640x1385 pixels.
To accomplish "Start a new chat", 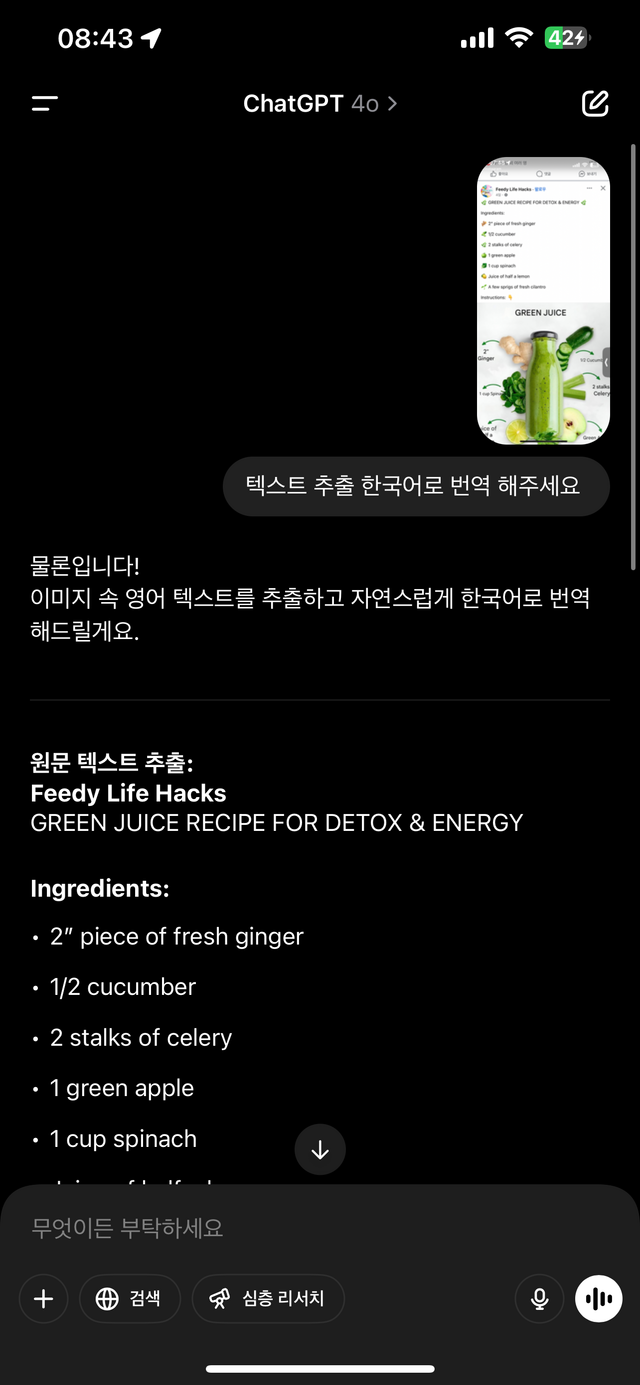I will coord(595,103).
